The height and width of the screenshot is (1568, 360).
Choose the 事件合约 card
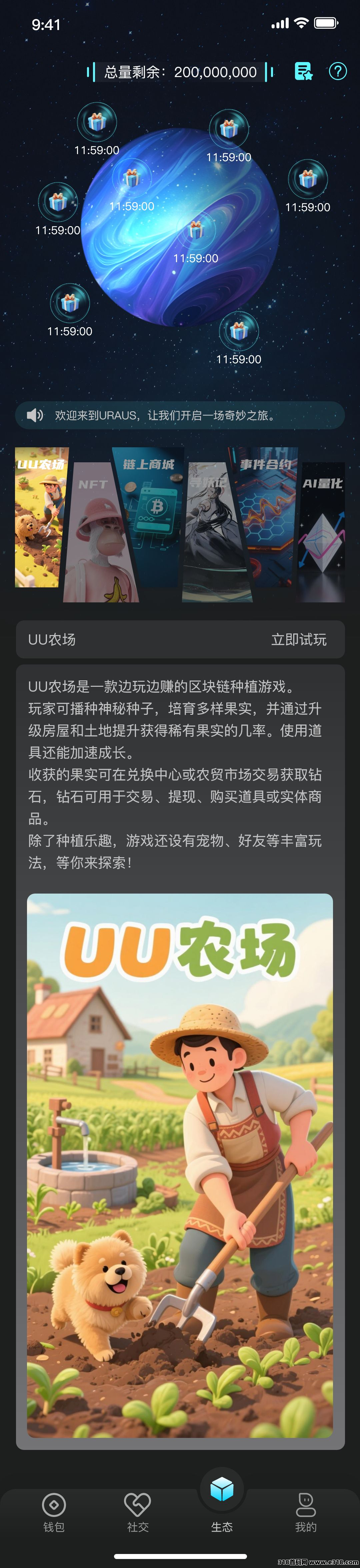click(x=268, y=517)
